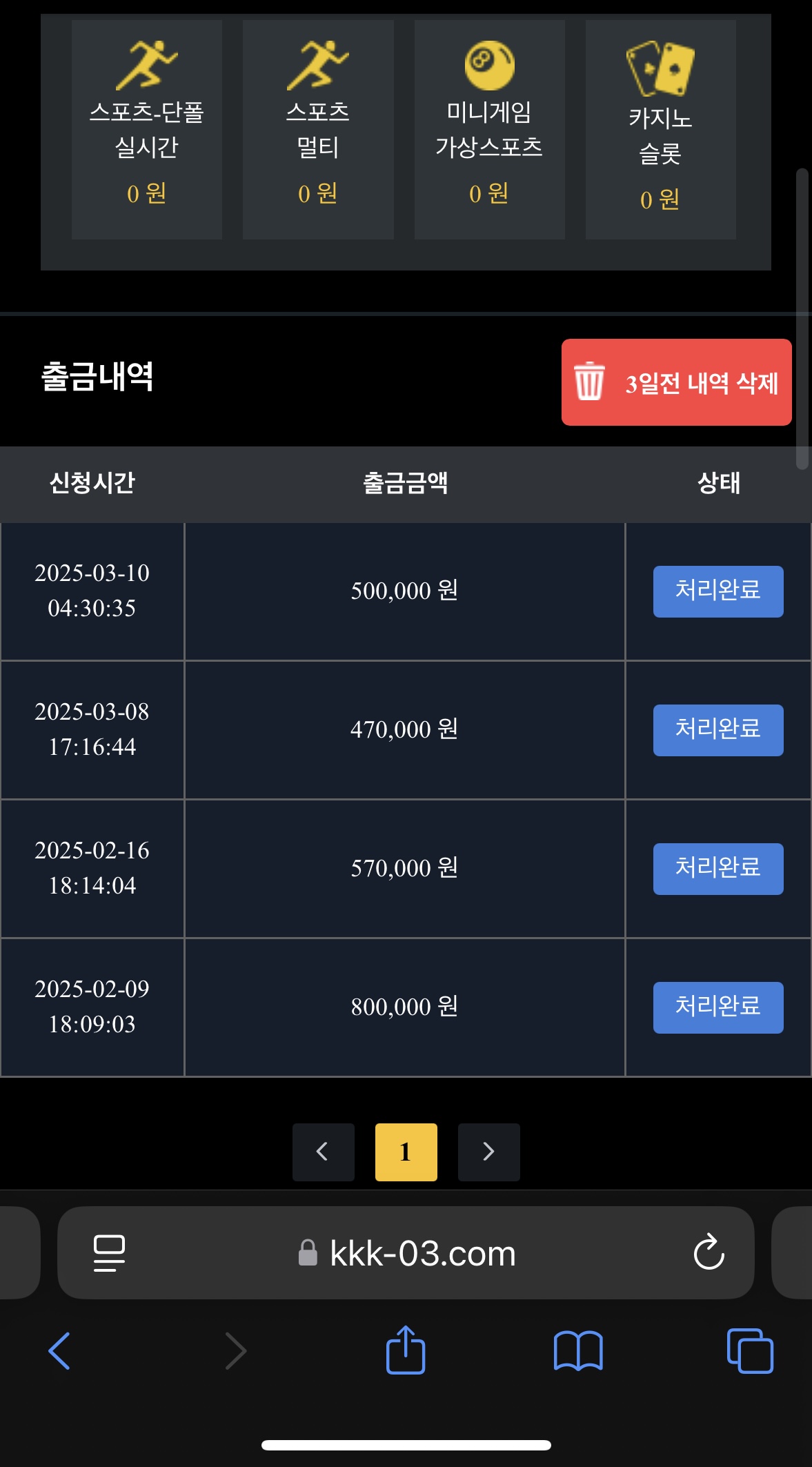Open the page settings menu in address bar
This screenshot has width=812, height=1467.
109,1253
